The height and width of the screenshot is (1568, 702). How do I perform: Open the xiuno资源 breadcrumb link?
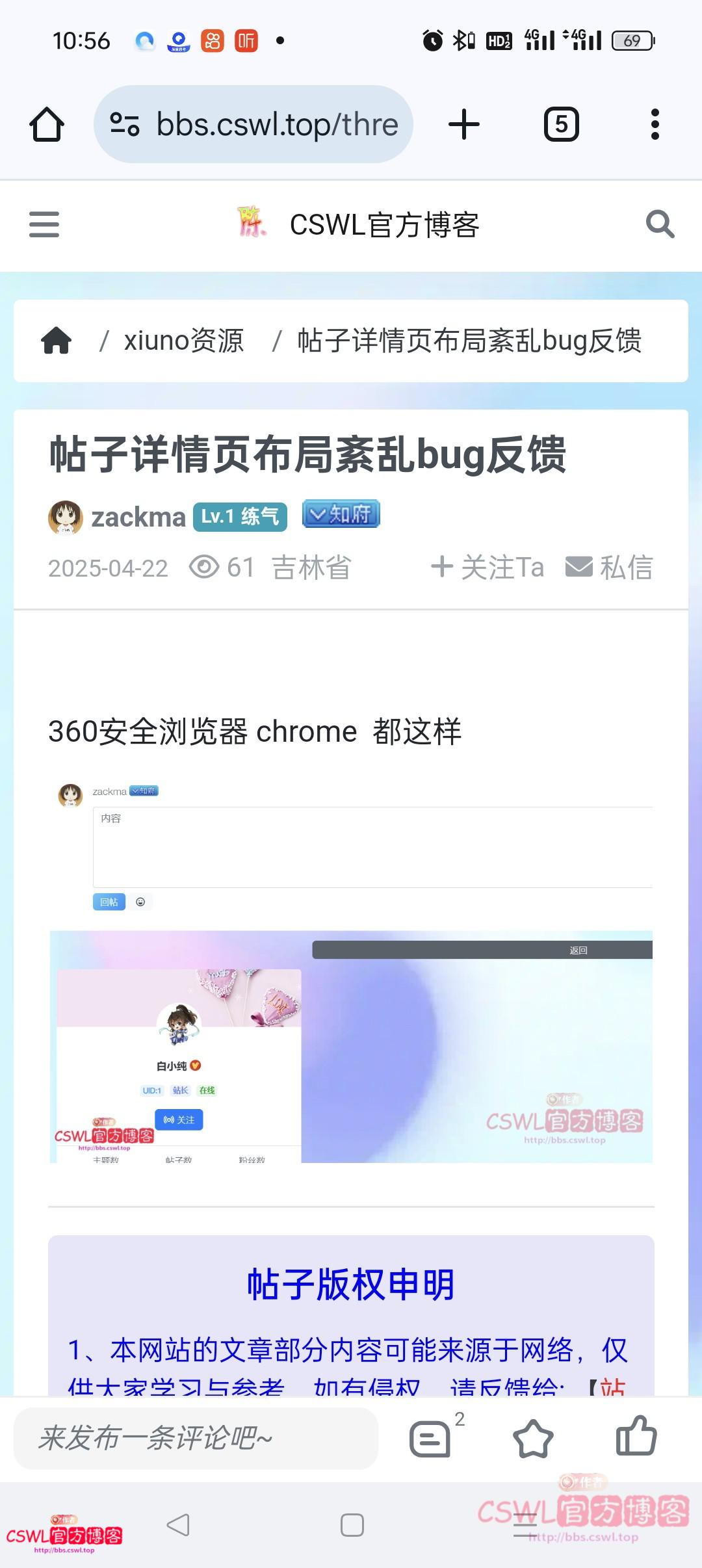(x=184, y=341)
